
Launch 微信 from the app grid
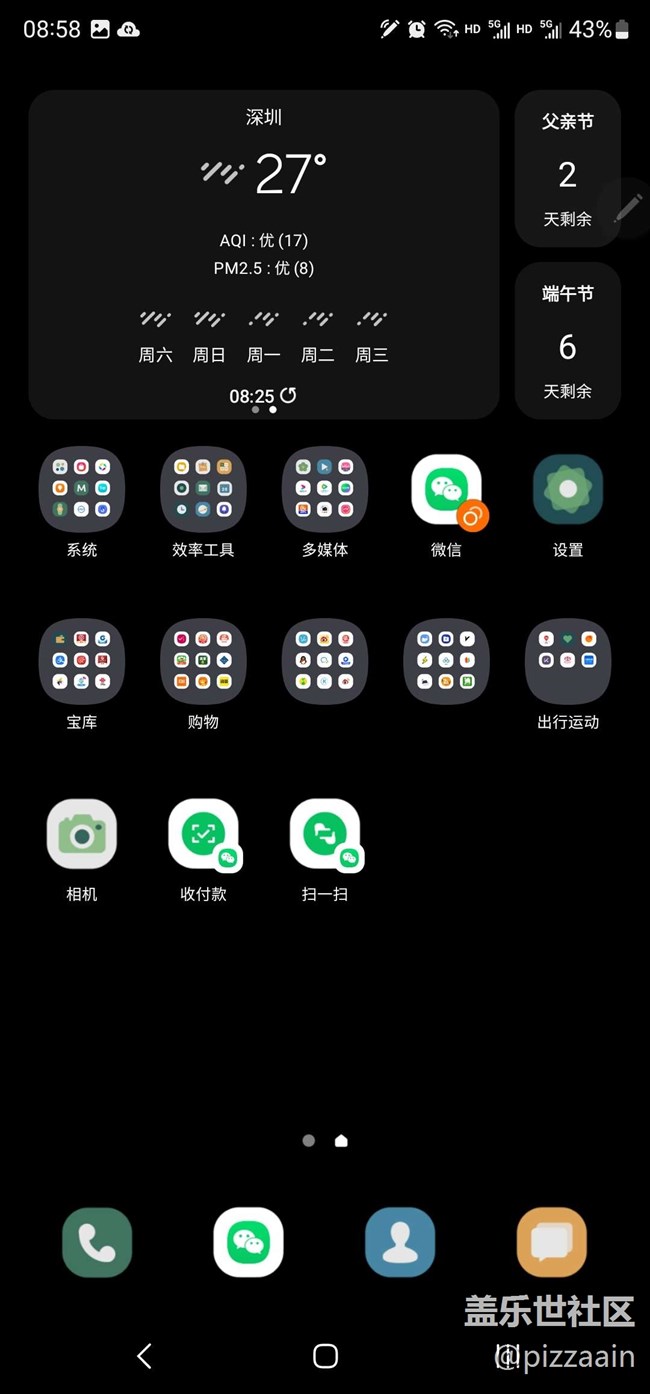pos(446,489)
